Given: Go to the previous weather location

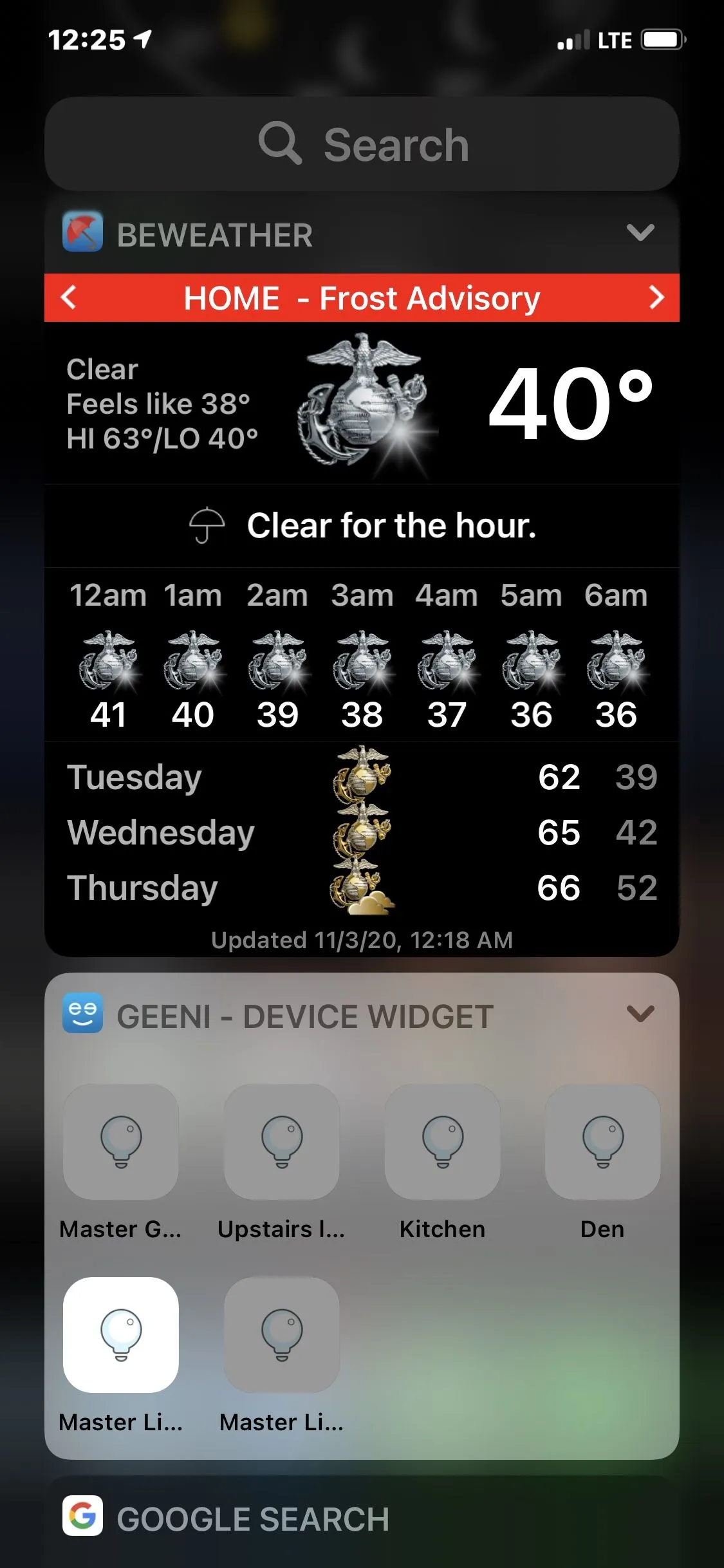Looking at the screenshot, I should click(x=68, y=297).
